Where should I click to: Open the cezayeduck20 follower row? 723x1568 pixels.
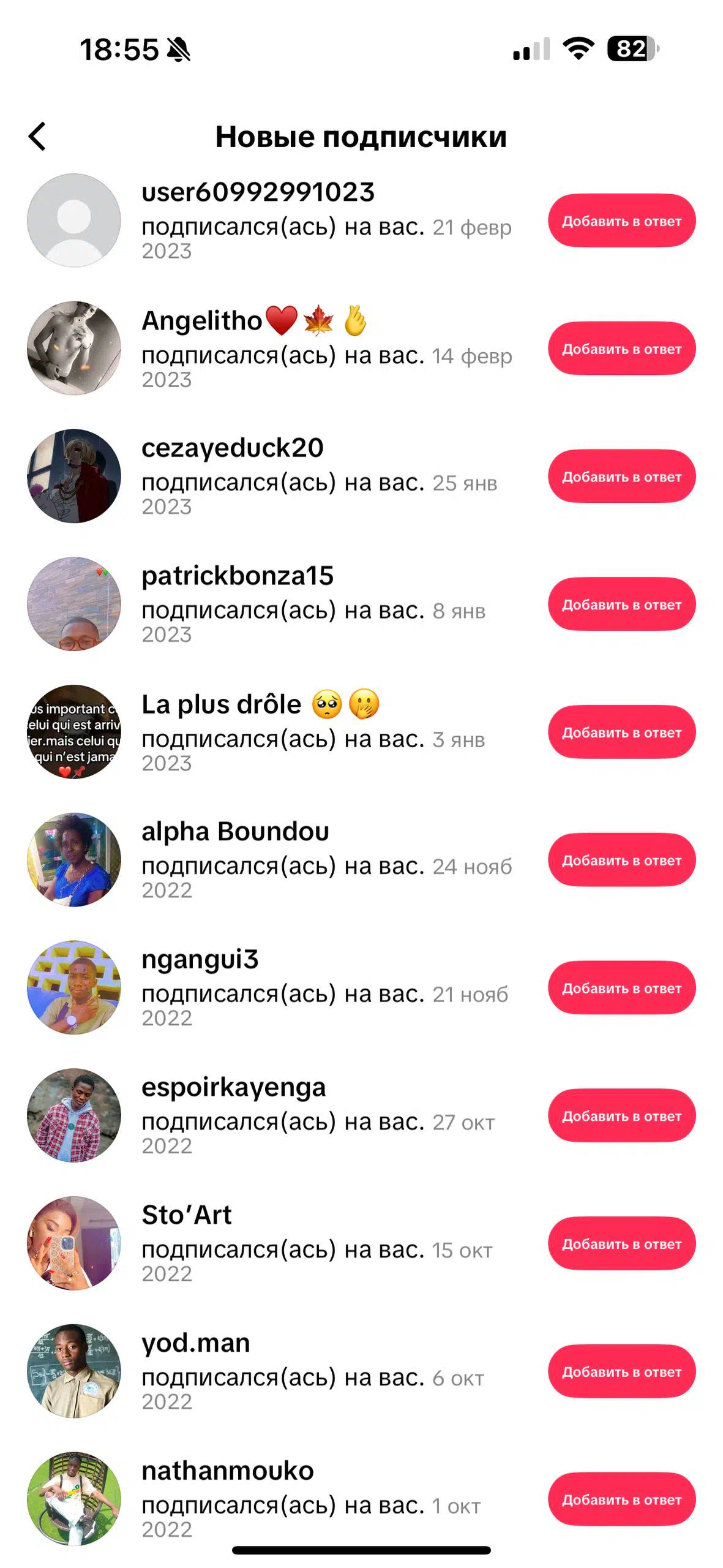[x=318, y=477]
